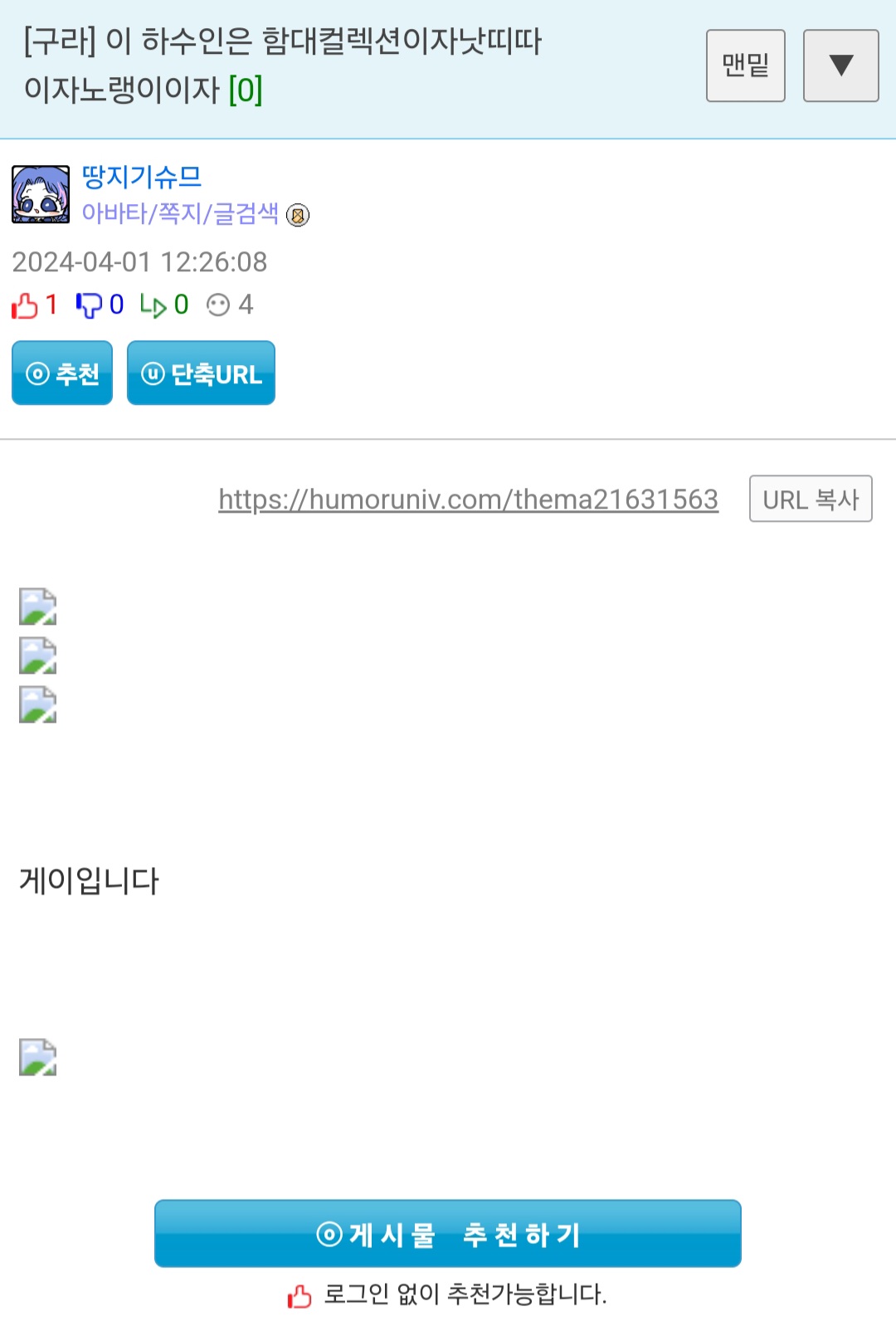Tap the 게시물 추천하기 button
Viewport: 896px width, 1326px height.
tap(448, 1233)
